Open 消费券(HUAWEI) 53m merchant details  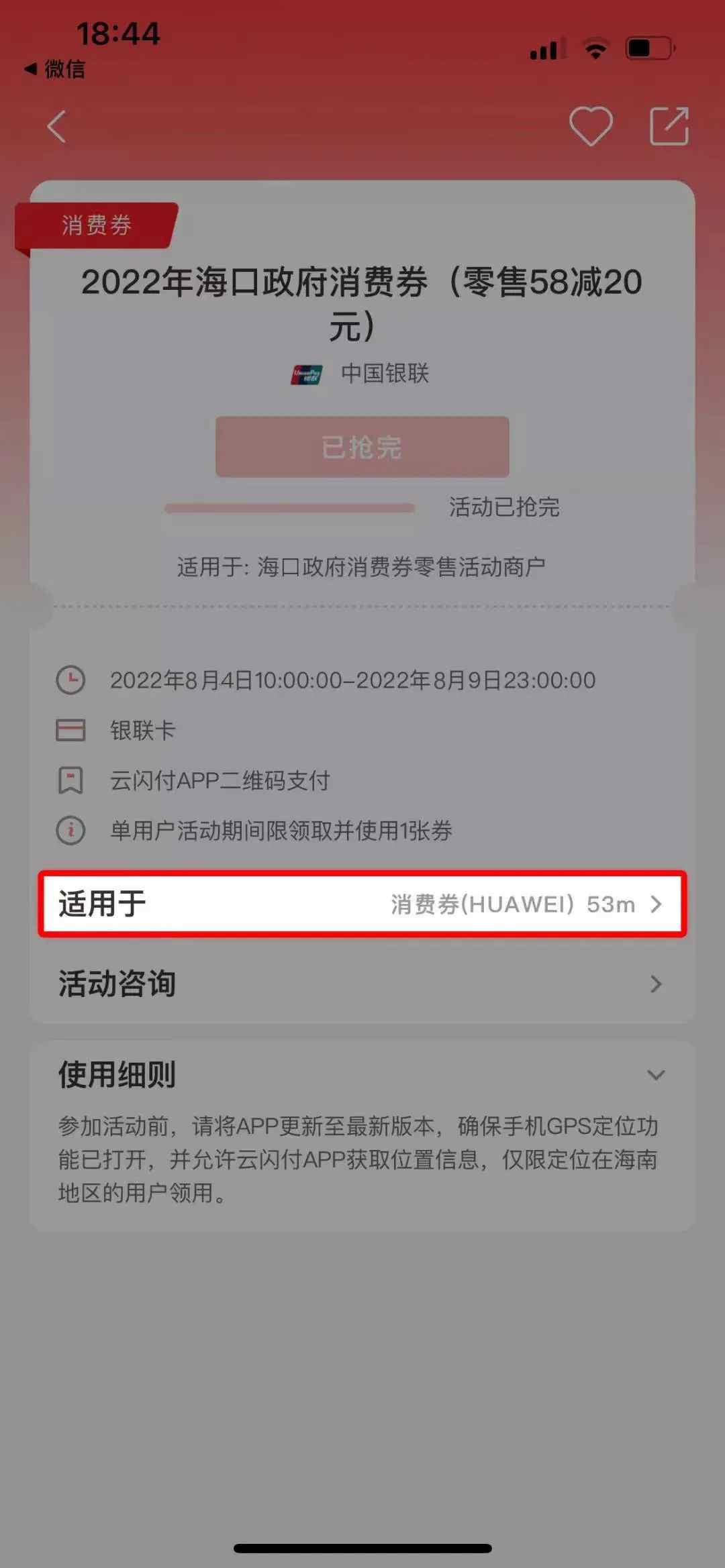tap(512, 904)
